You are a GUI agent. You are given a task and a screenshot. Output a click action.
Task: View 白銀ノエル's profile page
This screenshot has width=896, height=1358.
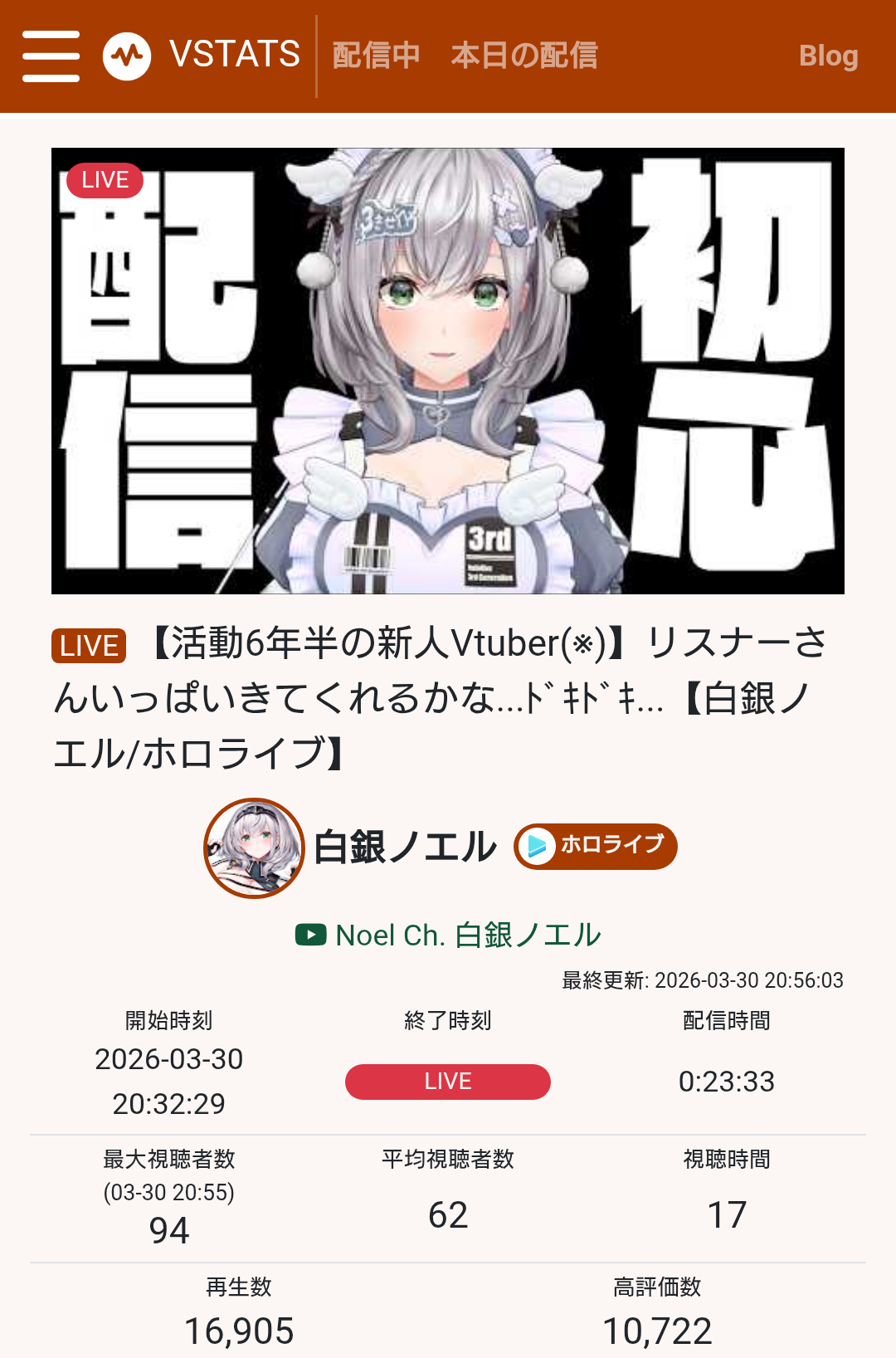[405, 848]
